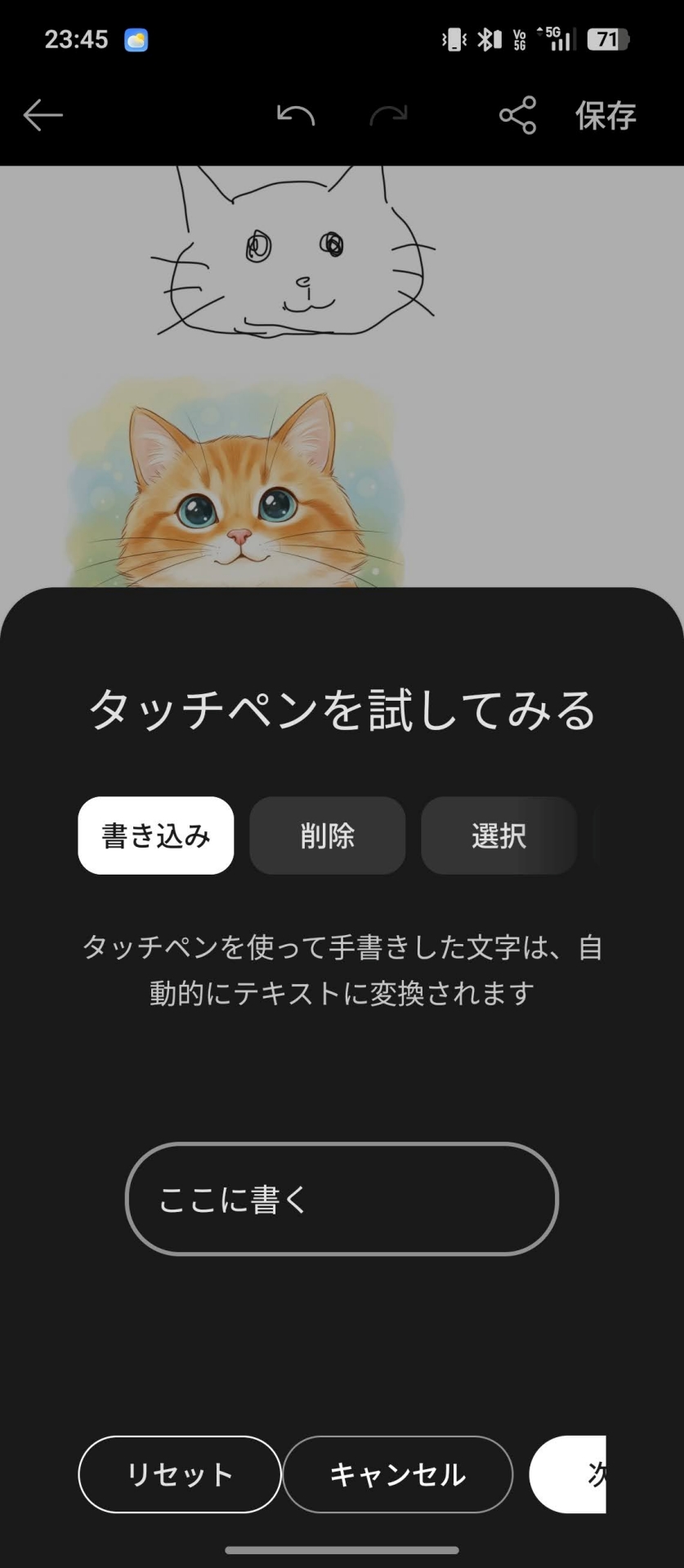Image resolution: width=684 pixels, height=1568 pixels.
Task: Go back using the top arrow
Action: tap(42, 115)
